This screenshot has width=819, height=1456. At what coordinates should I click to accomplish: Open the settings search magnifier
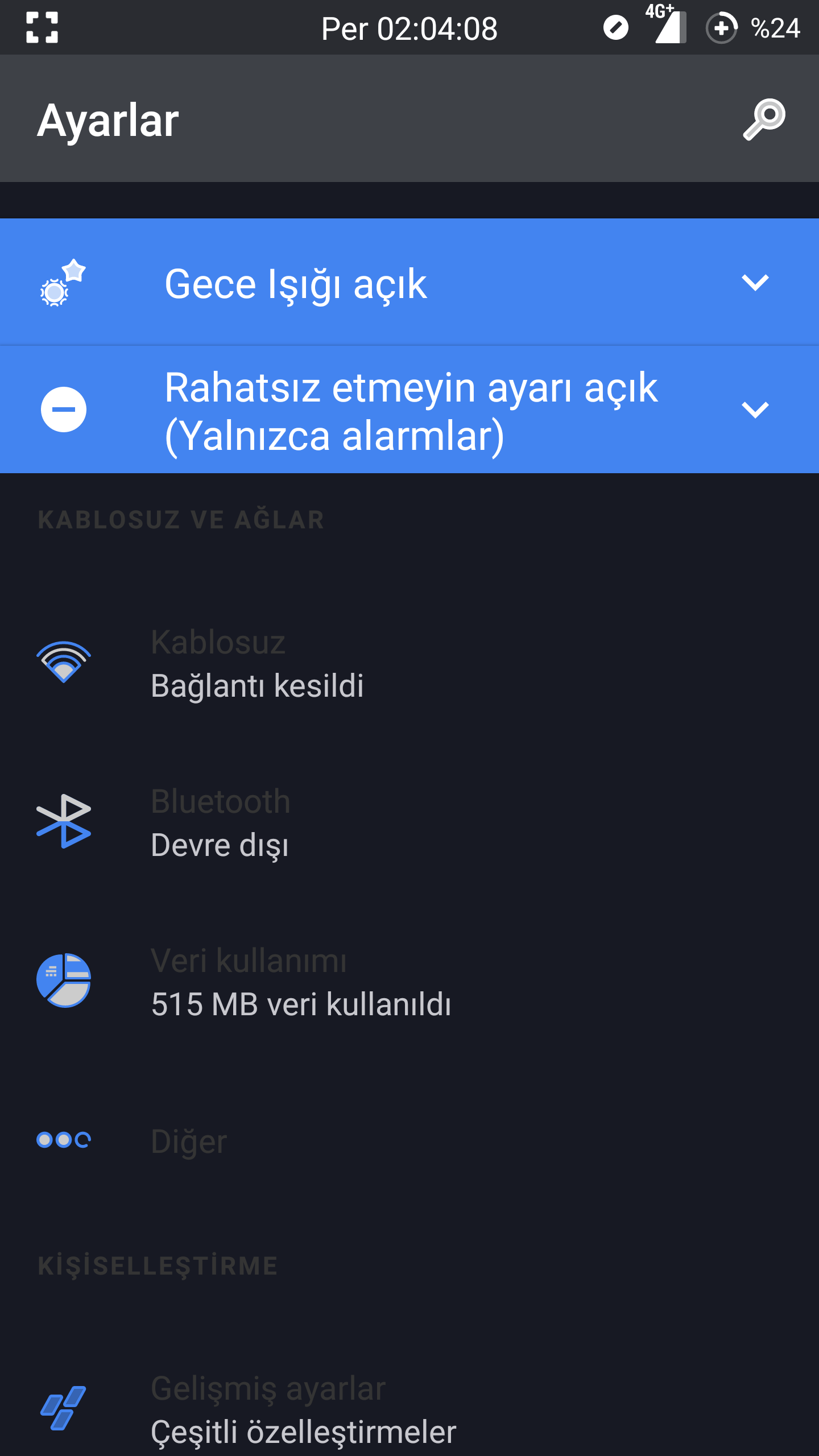pyautogui.click(x=764, y=120)
